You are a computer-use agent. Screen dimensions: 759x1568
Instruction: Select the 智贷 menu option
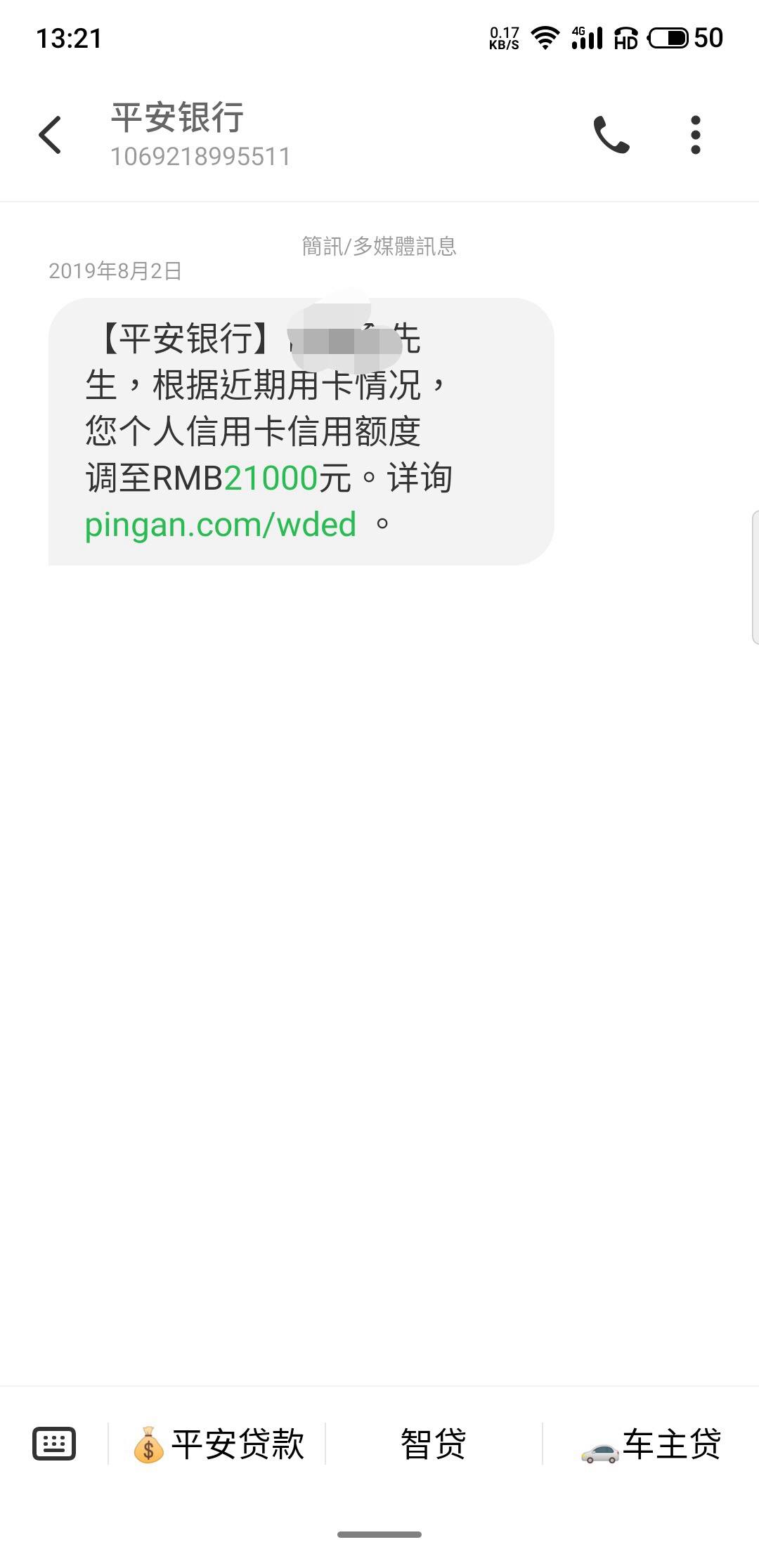[434, 1444]
